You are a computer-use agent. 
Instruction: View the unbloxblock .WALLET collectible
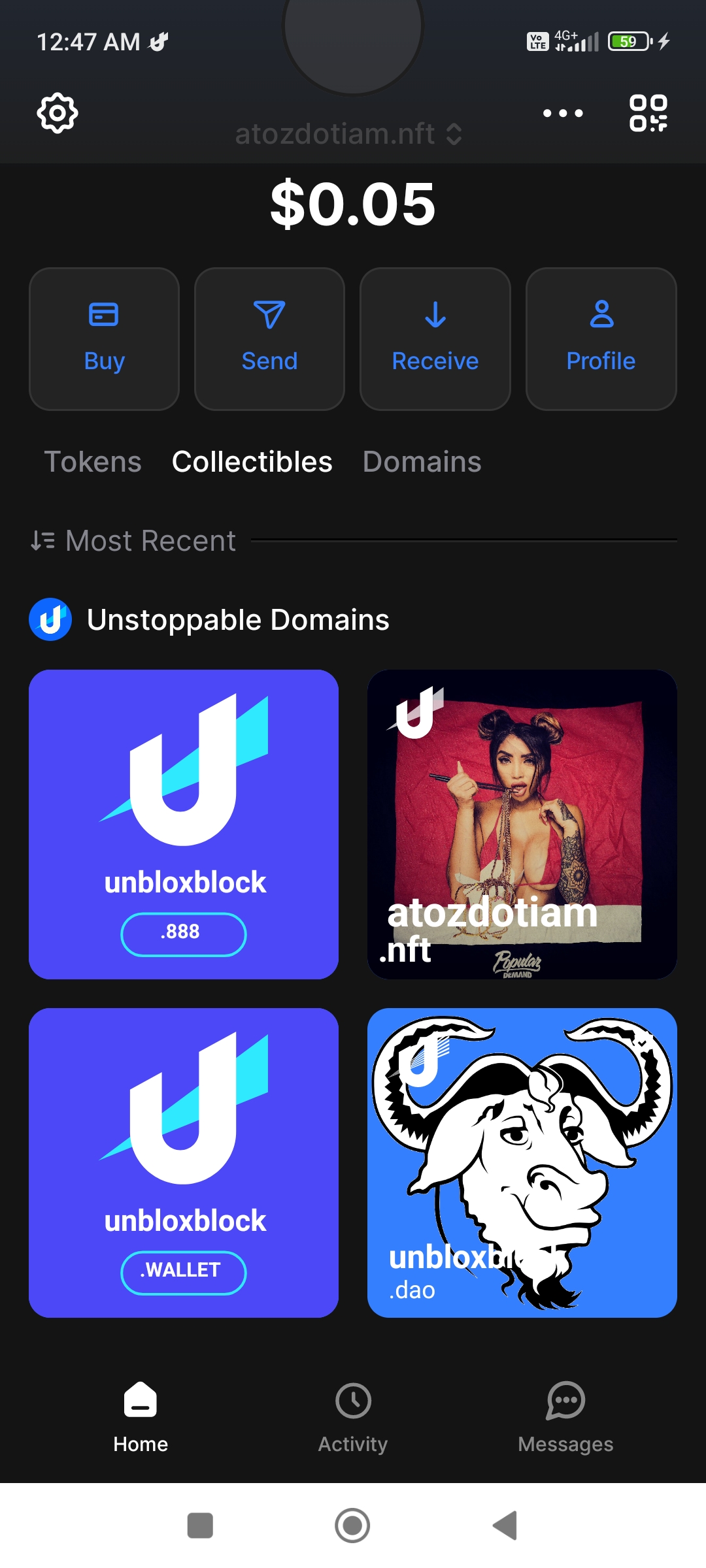[184, 1162]
